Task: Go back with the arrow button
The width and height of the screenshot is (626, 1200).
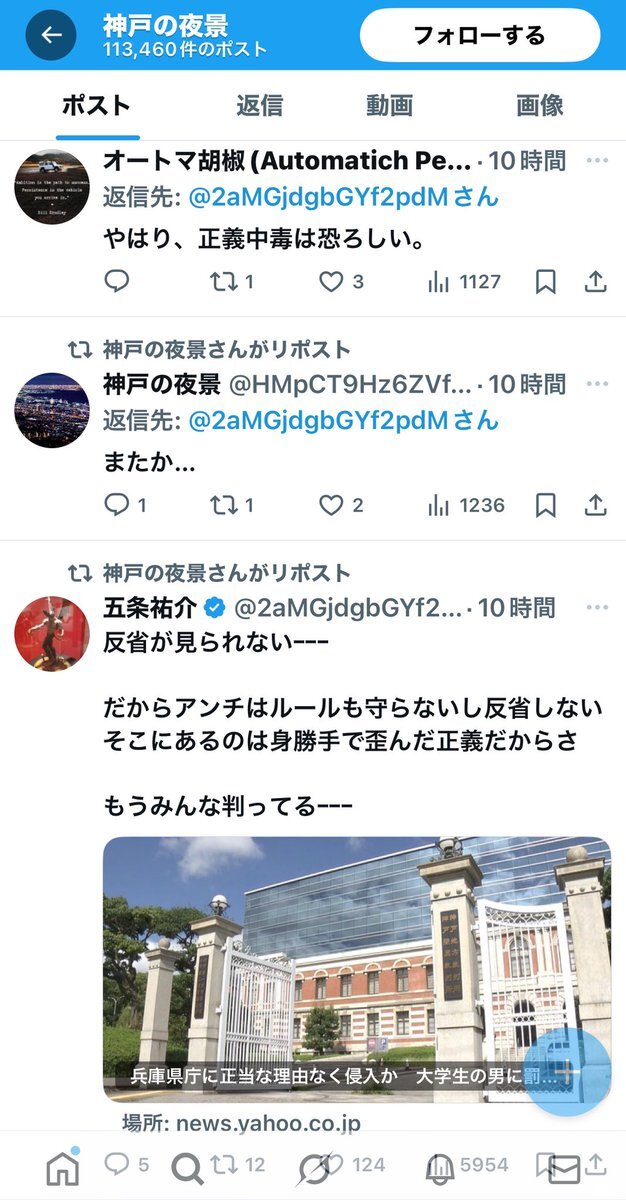Action: [x=51, y=36]
